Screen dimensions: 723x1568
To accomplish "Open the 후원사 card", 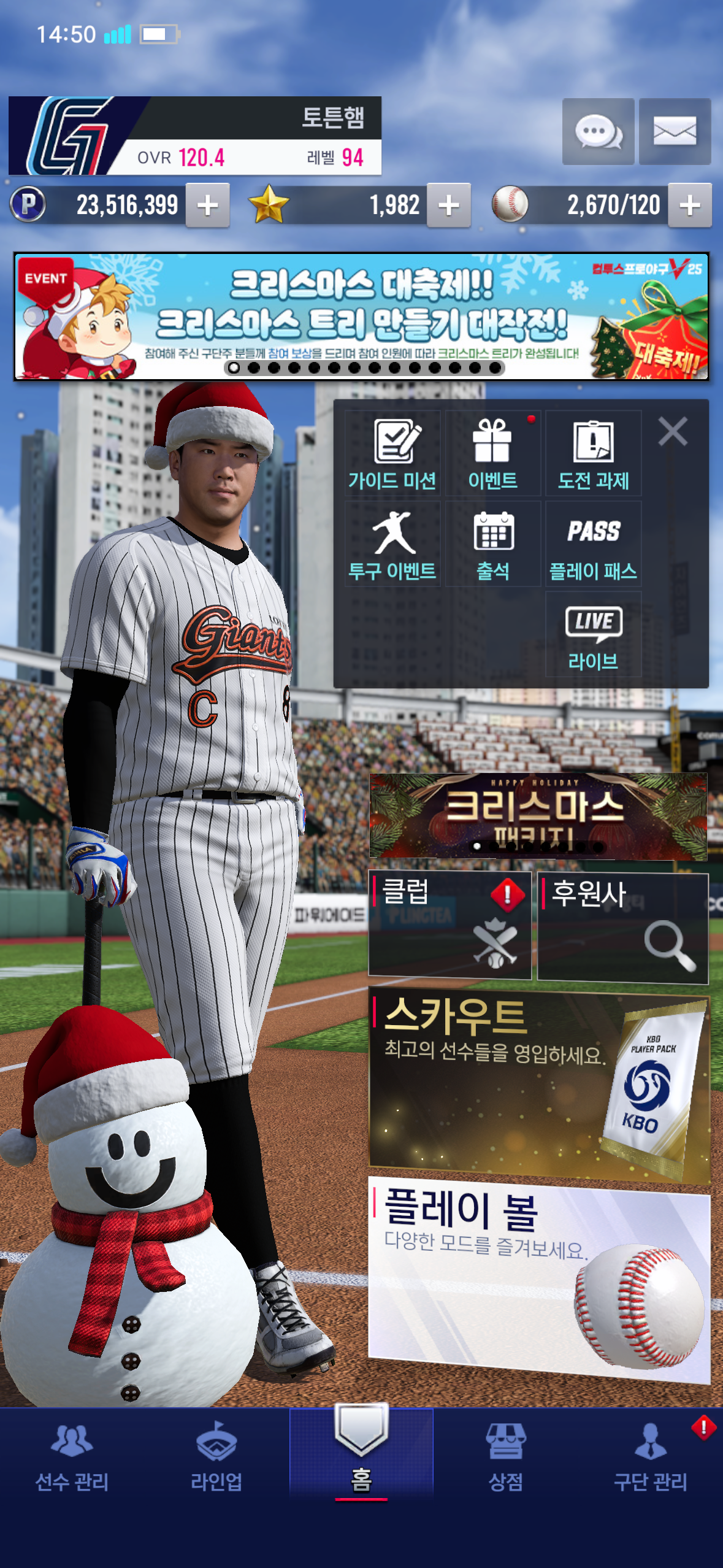I will [622, 928].
